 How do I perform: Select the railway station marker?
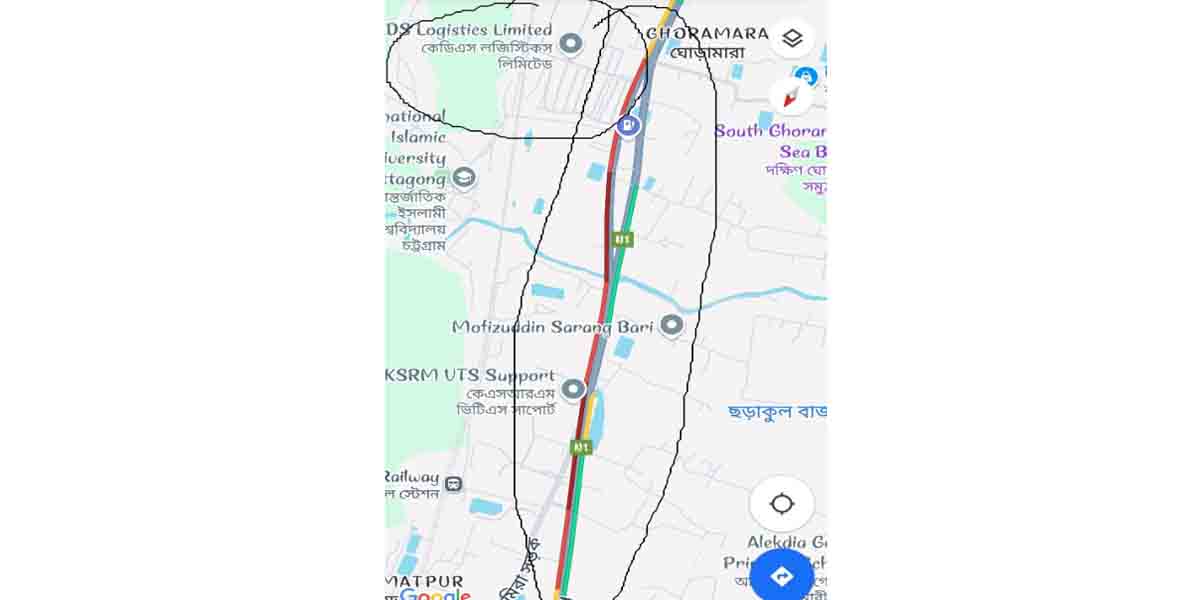(x=453, y=484)
